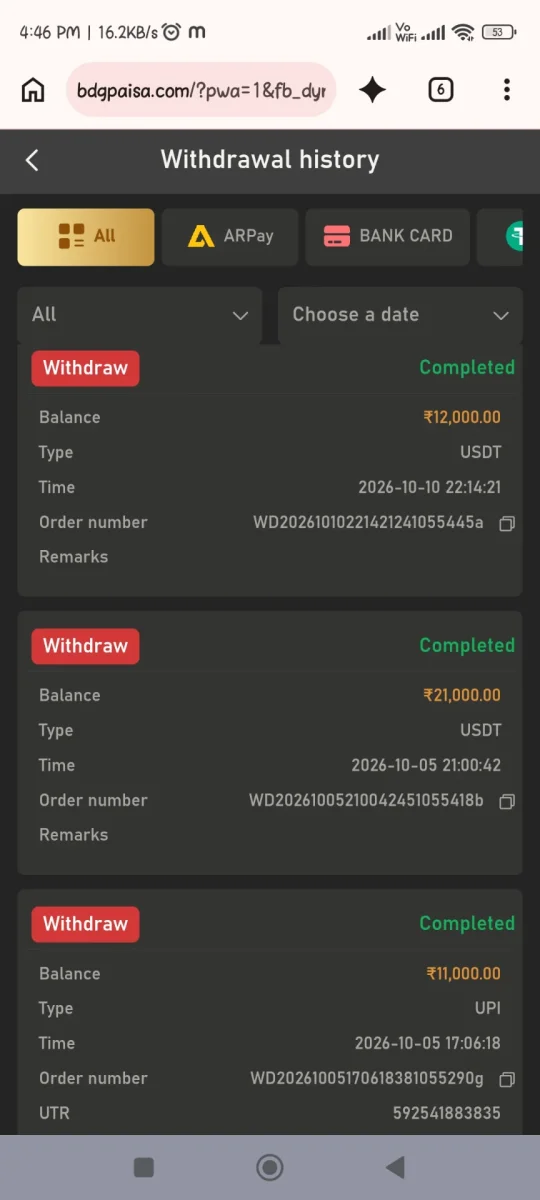Viewport: 540px width, 1200px height.
Task: Open the browser home page
Action: (33, 90)
